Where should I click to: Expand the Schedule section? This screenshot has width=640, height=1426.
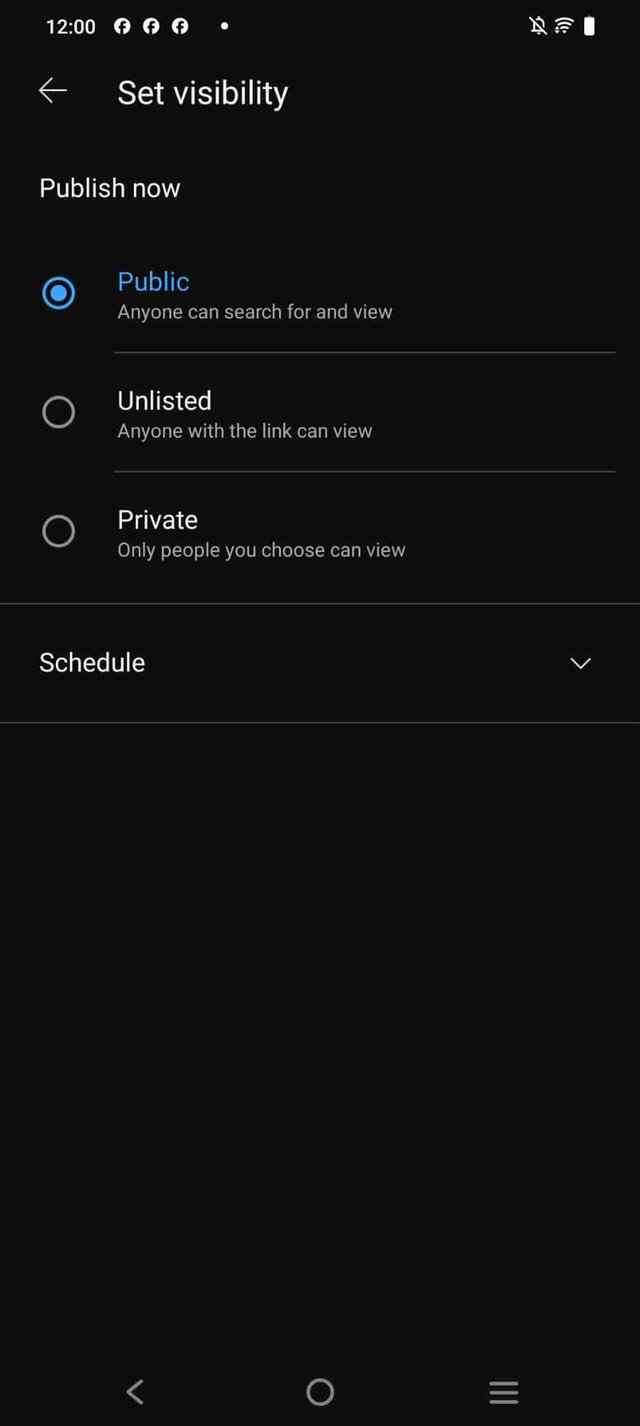click(580, 663)
